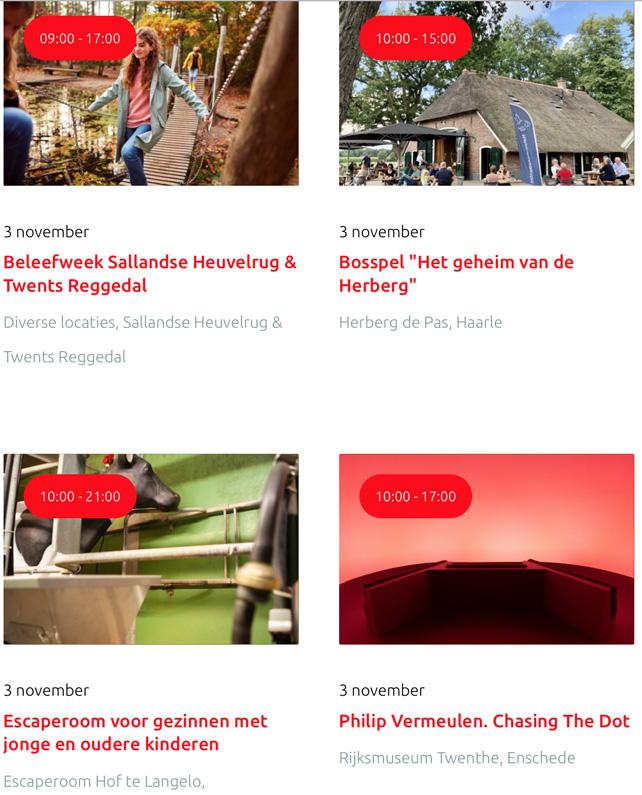Image resolution: width=642 pixels, height=795 pixels.
Task: Open the Bosspel Herberg event photo
Action: click(486, 93)
